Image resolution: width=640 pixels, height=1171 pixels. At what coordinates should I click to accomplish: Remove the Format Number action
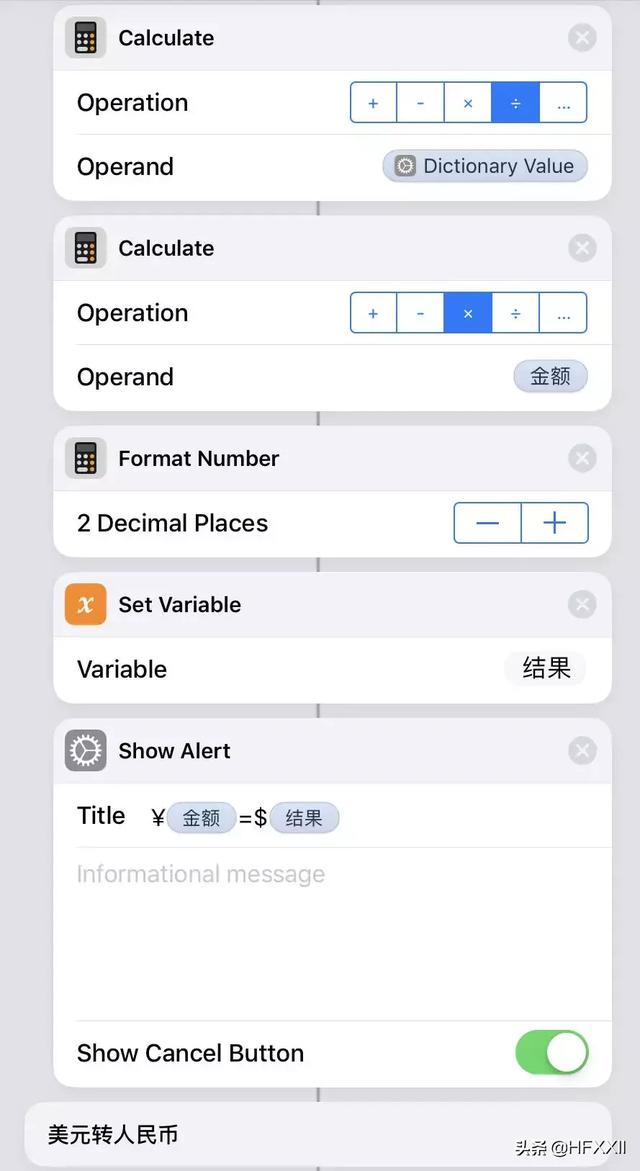[582, 458]
